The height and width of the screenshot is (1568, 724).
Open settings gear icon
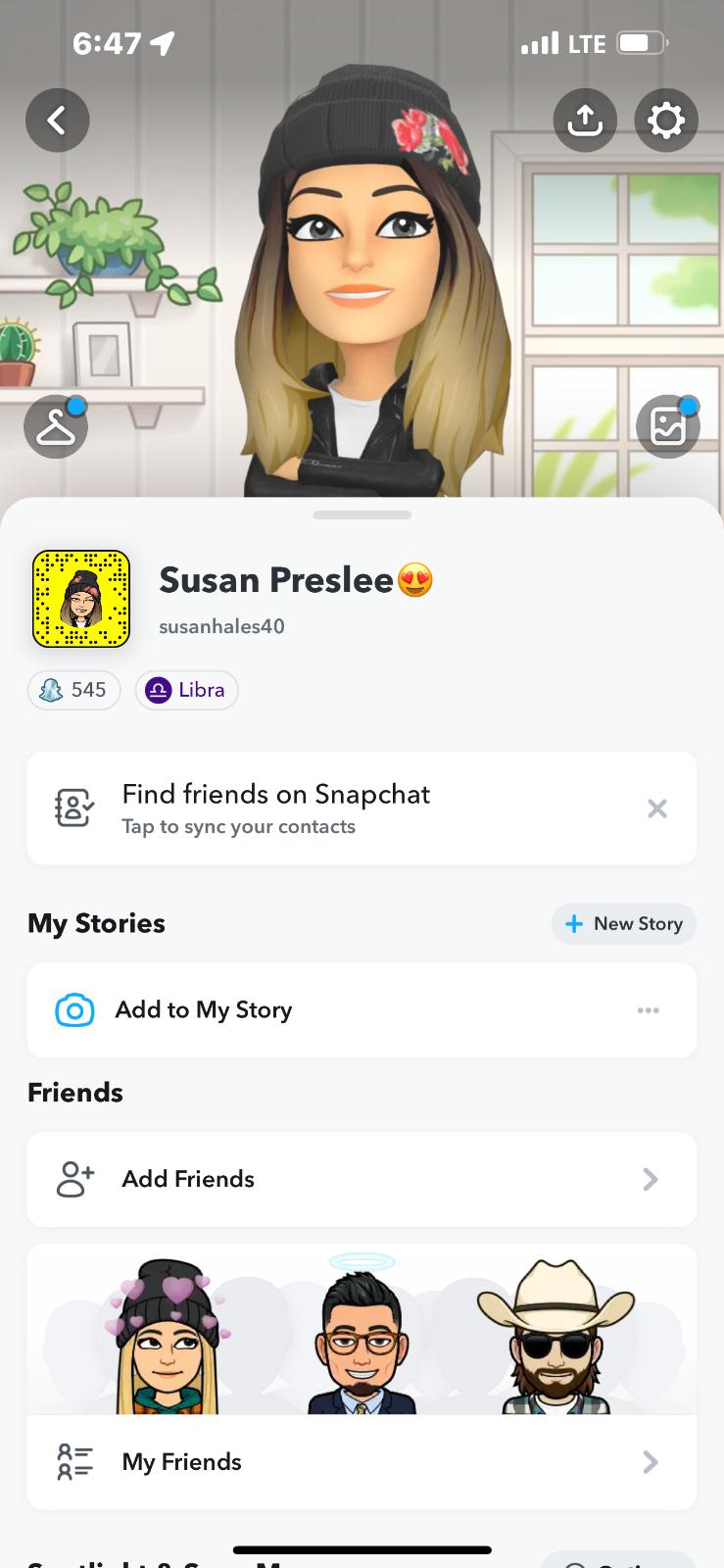[666, 121]
